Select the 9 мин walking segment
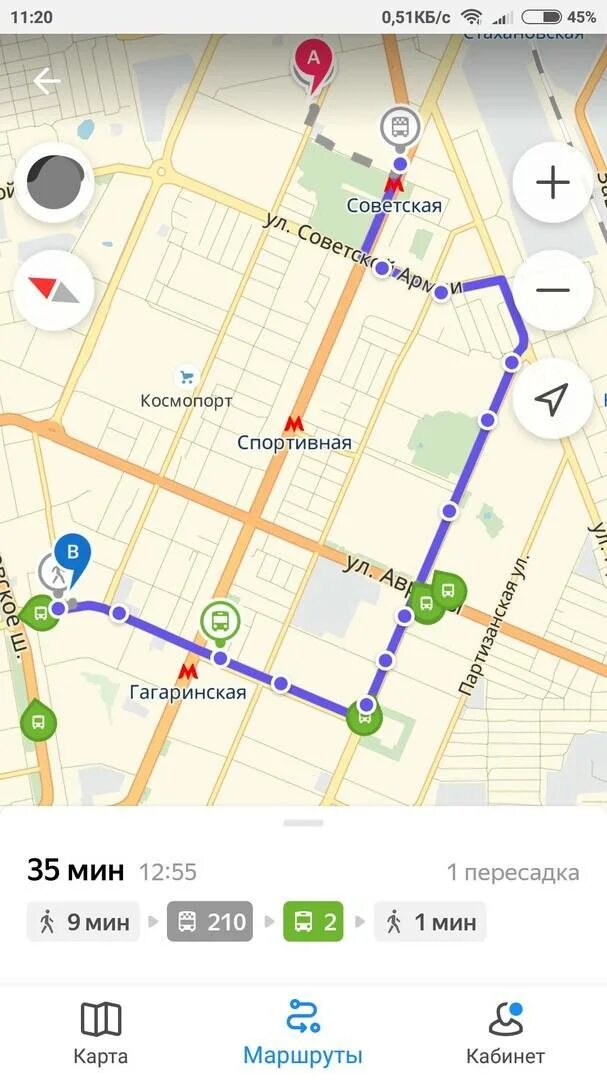The image size is (607, 1080). tap(84, 921)
